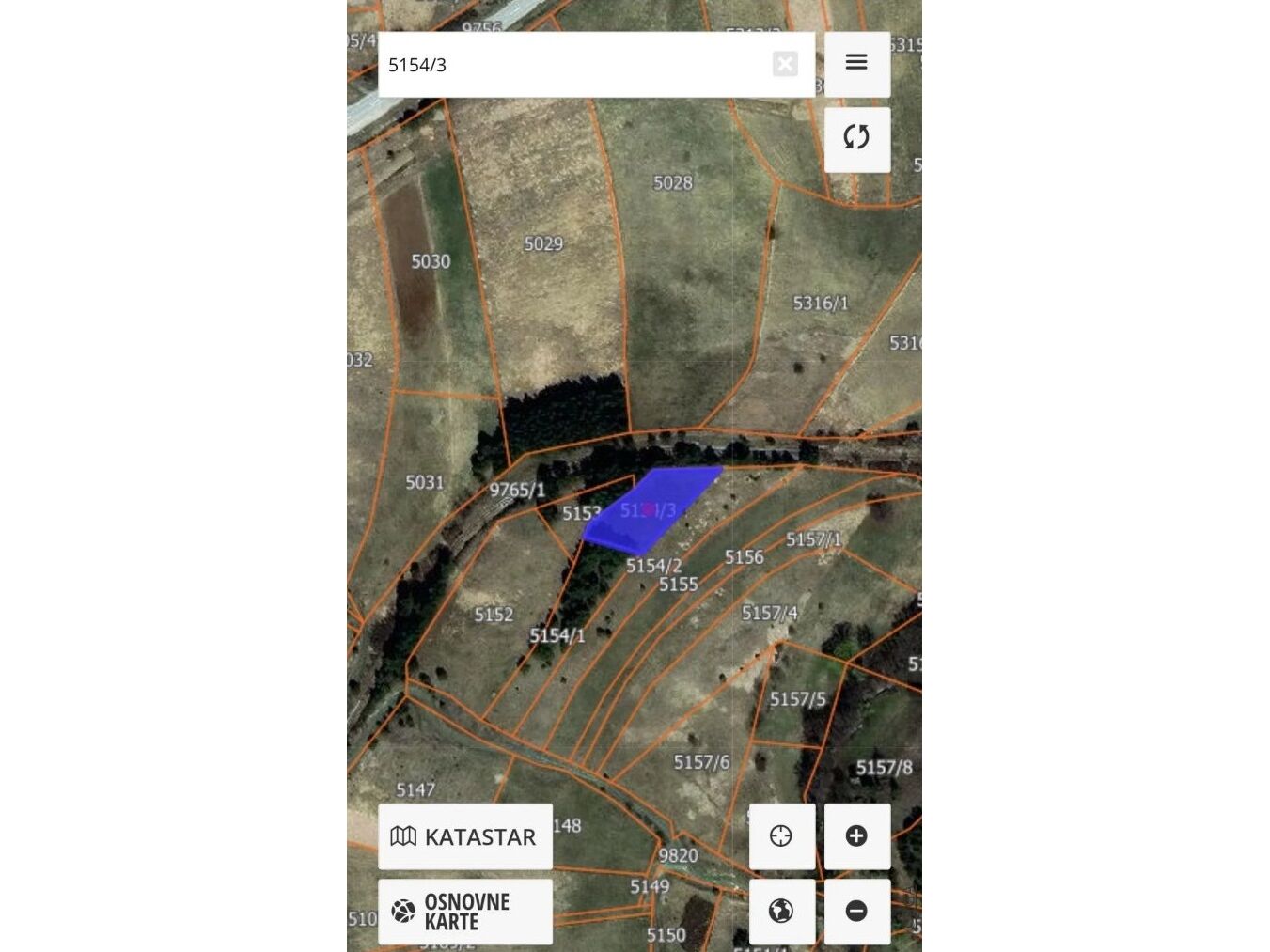This screenshot has height=952, width=1270.
Task: Clear the search text with X
Action: 785,64
